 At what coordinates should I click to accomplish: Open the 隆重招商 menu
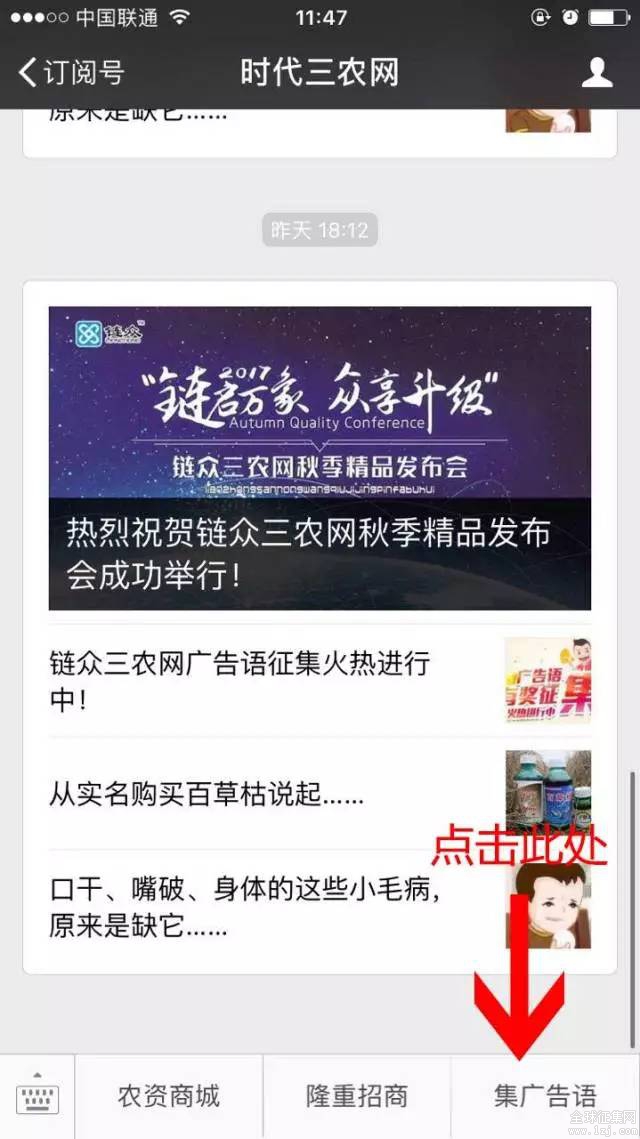coord(357,1096)
